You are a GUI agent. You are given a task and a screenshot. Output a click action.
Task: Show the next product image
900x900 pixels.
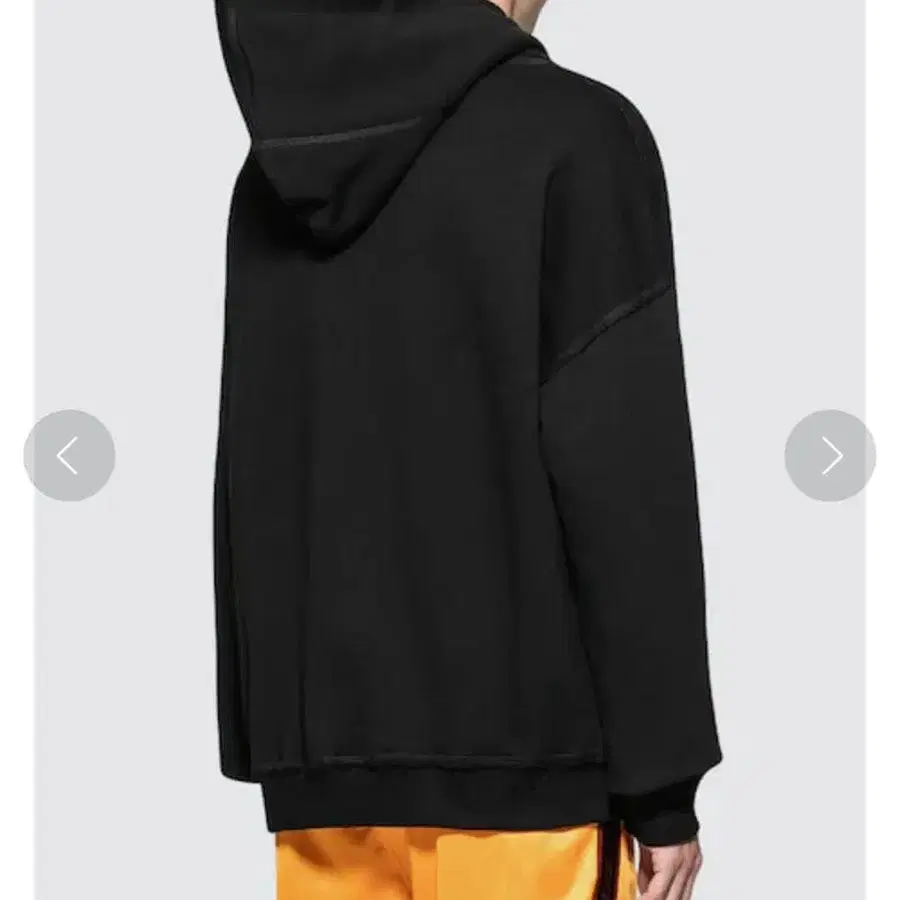(x=830, y=456)
